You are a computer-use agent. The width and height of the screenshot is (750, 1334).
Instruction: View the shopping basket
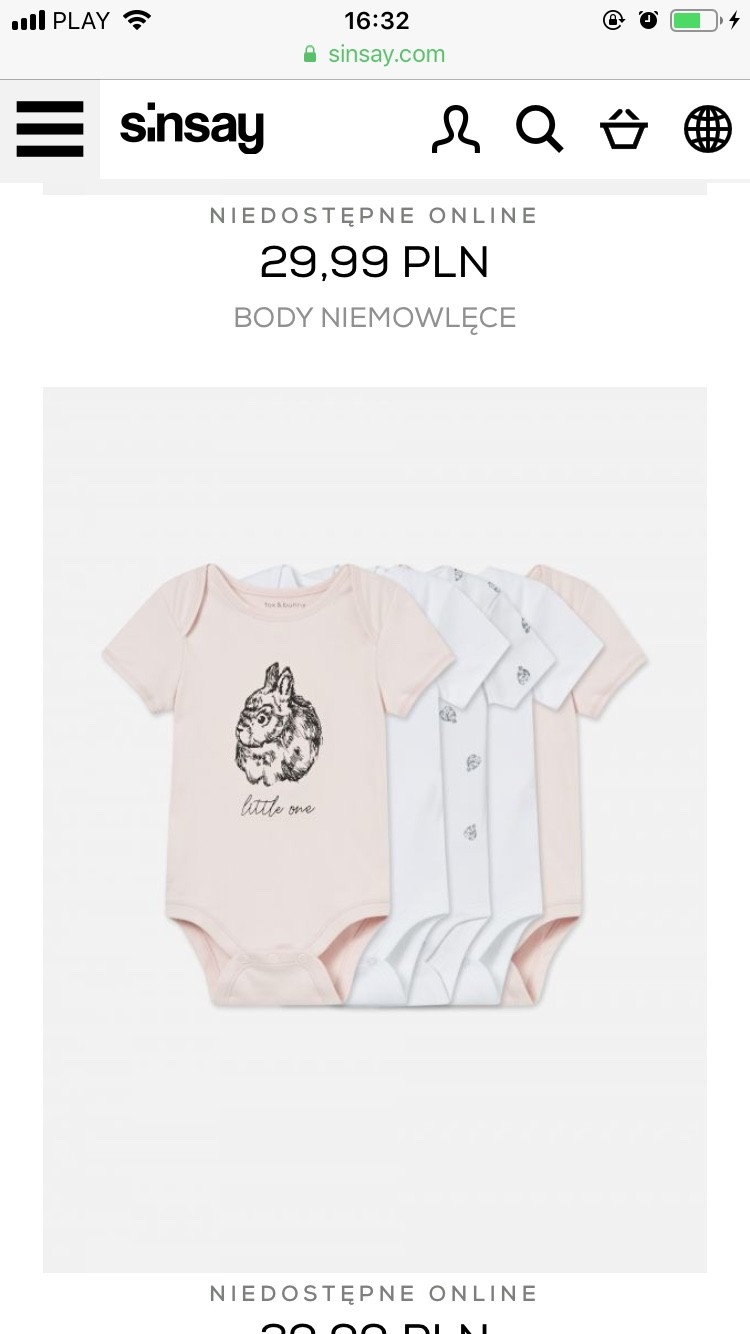click(624, 130)
